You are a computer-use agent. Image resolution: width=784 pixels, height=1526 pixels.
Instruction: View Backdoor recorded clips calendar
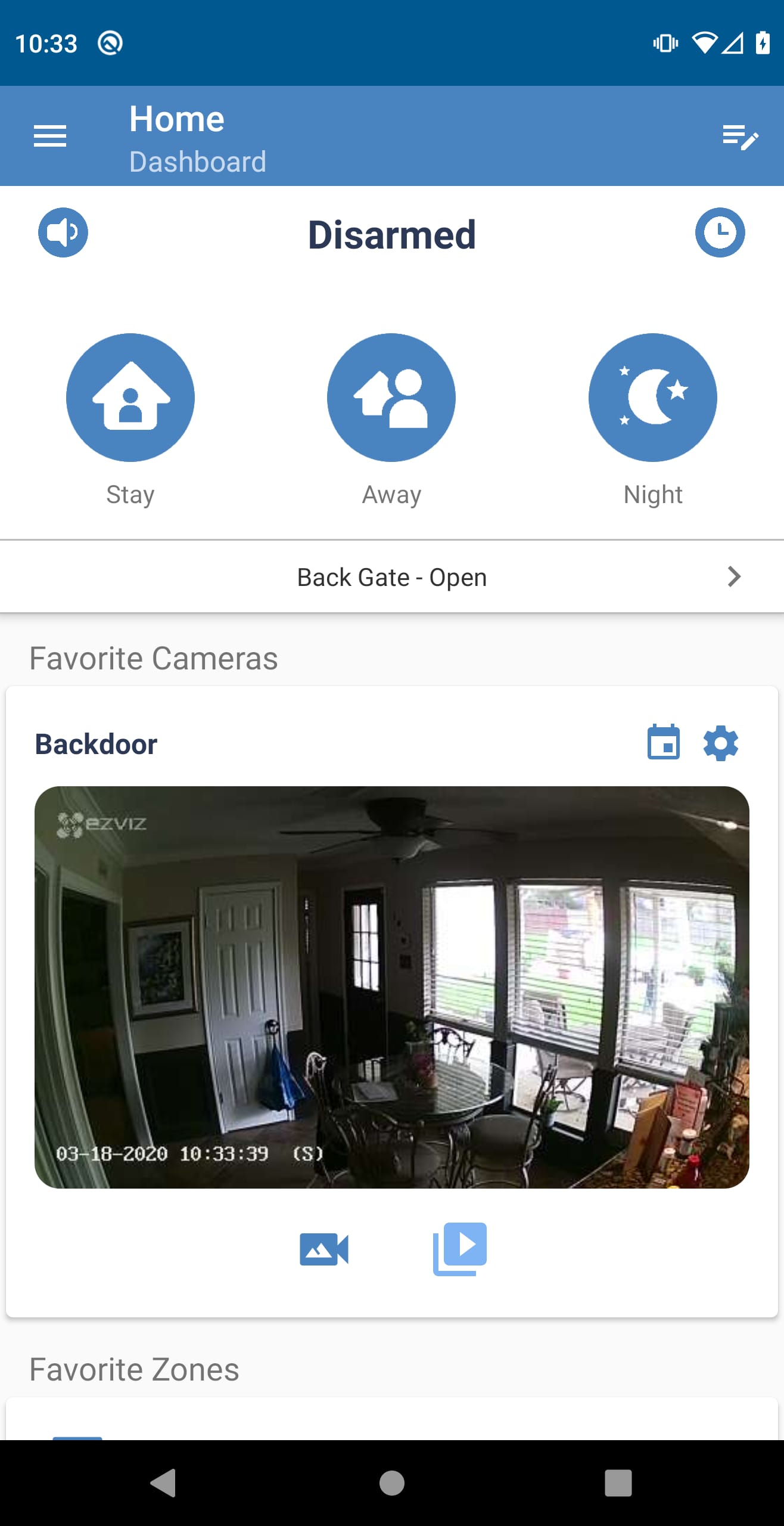[663, 743]
